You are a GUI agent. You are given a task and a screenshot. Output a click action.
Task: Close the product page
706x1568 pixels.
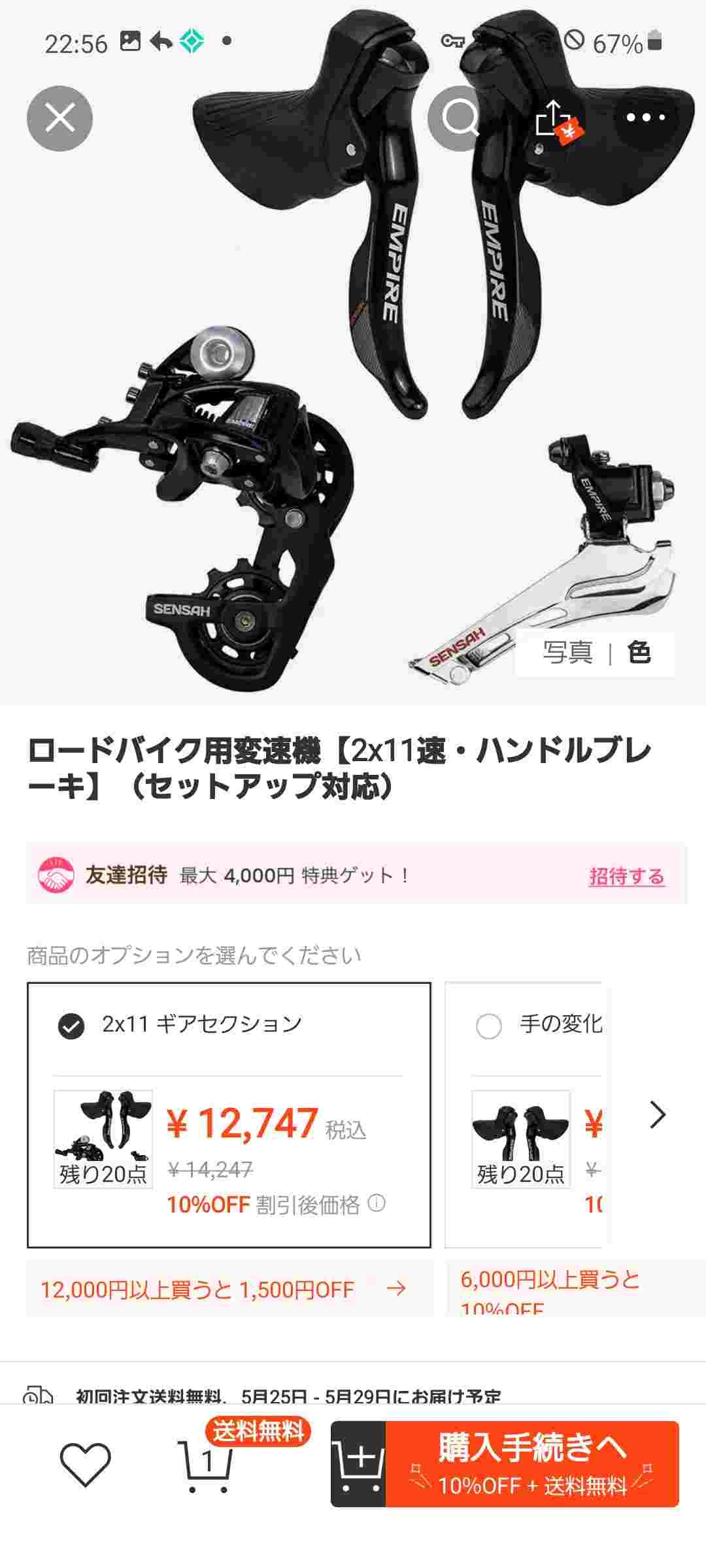[59, 118]
